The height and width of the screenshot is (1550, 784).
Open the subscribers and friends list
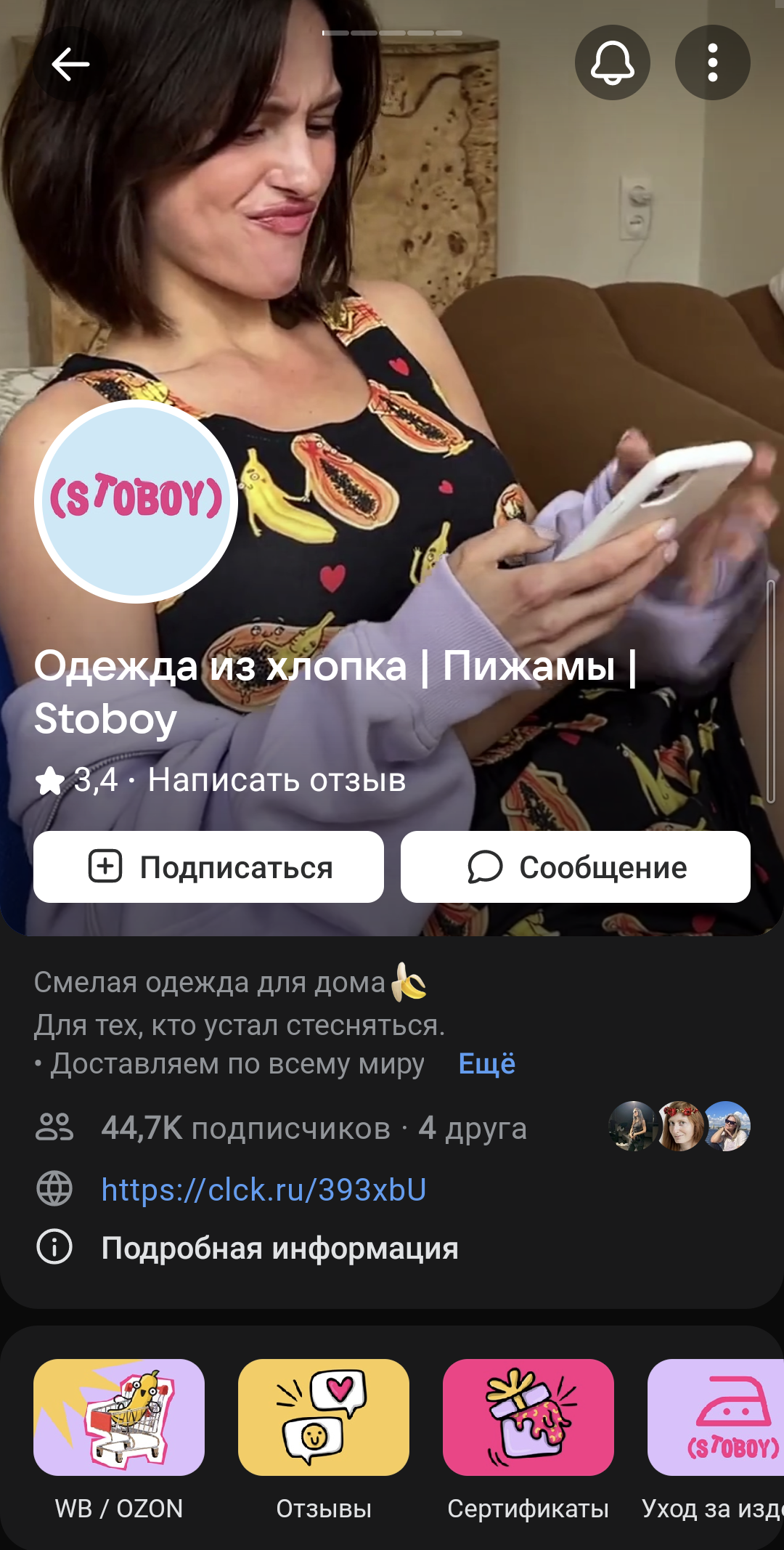coord(314,1128)
